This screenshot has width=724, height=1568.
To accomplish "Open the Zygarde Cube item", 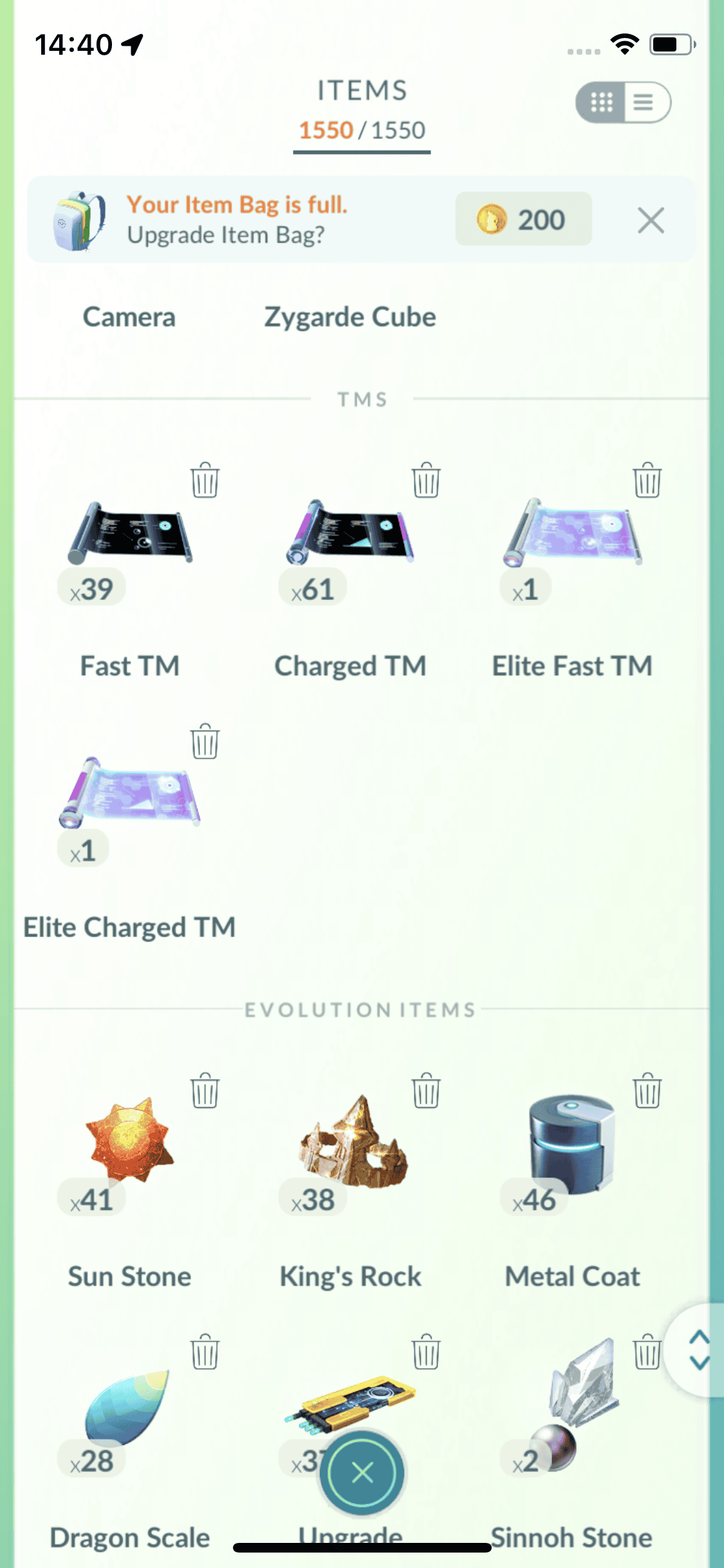I will pos(349,317).
